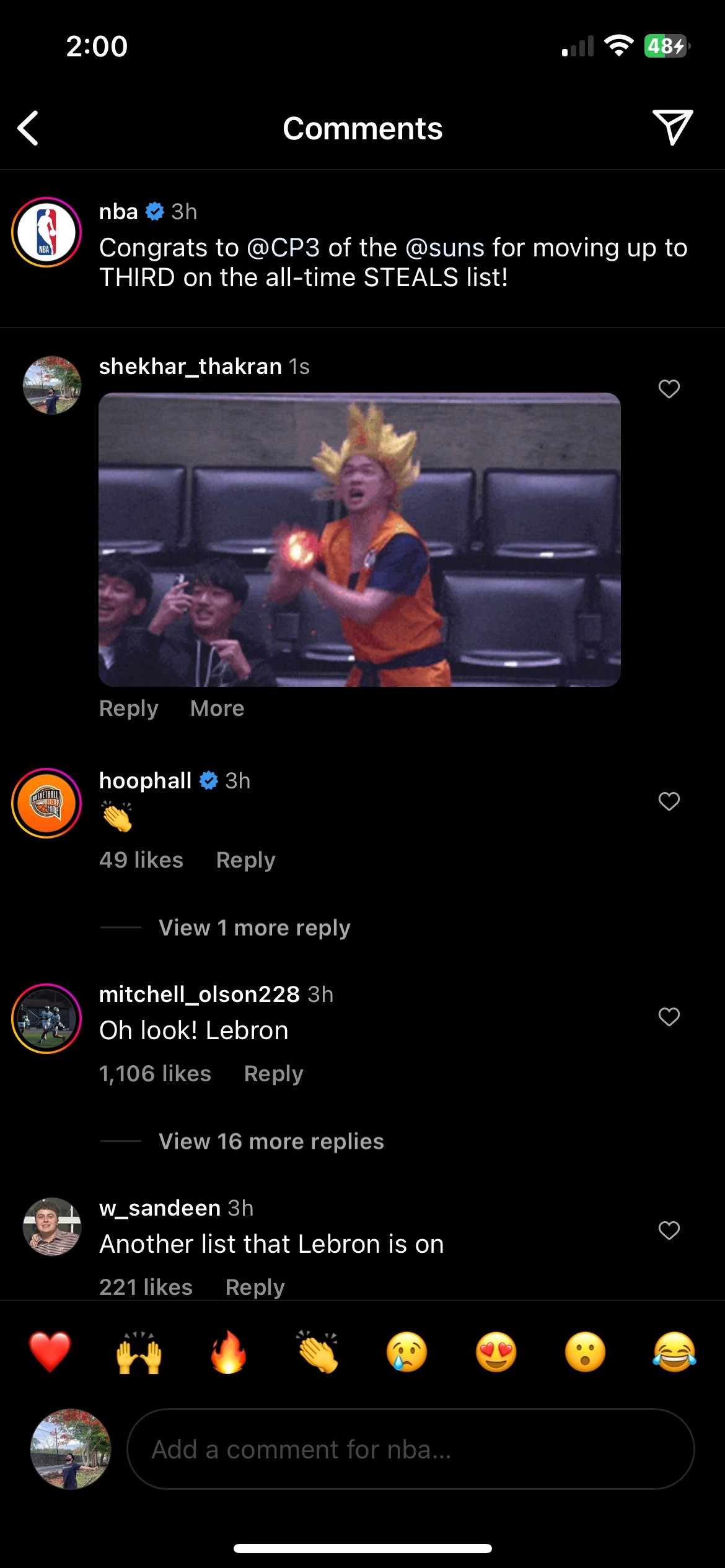Like hoophall's clapping comment
The image size is (725, 1568).
(669, 801)
